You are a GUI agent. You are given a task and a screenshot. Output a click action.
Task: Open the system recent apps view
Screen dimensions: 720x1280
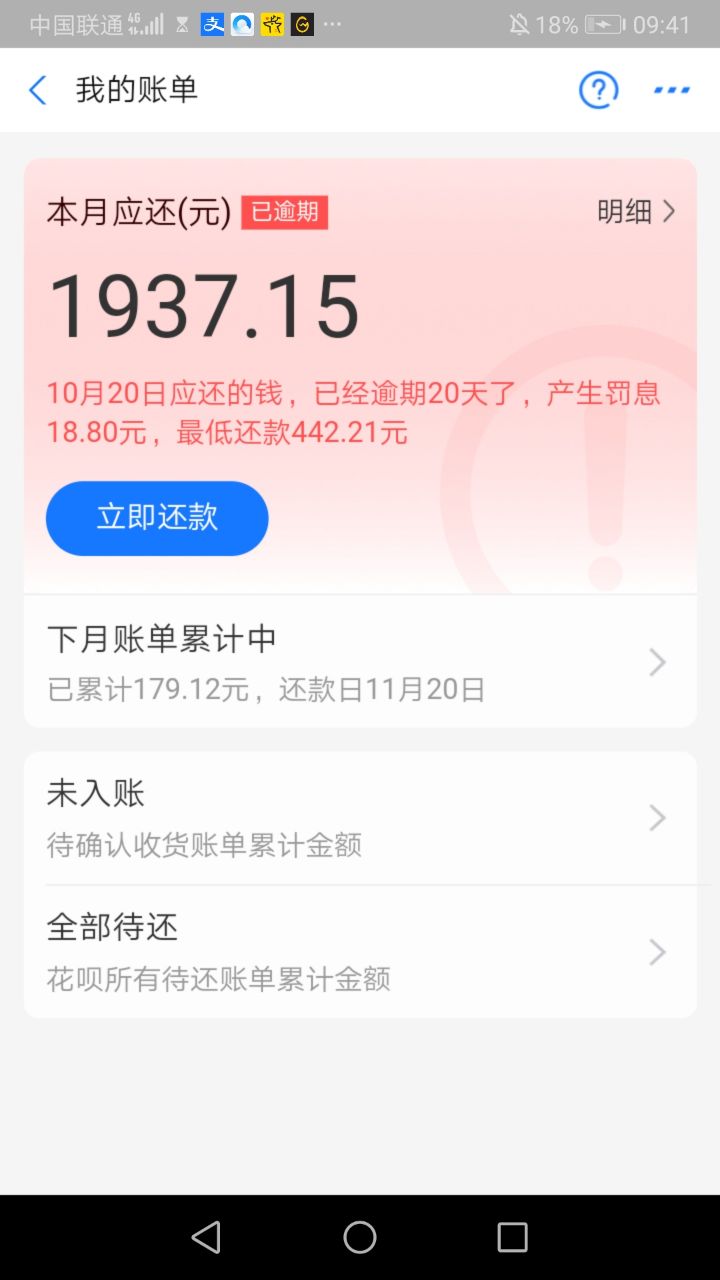512,1237
